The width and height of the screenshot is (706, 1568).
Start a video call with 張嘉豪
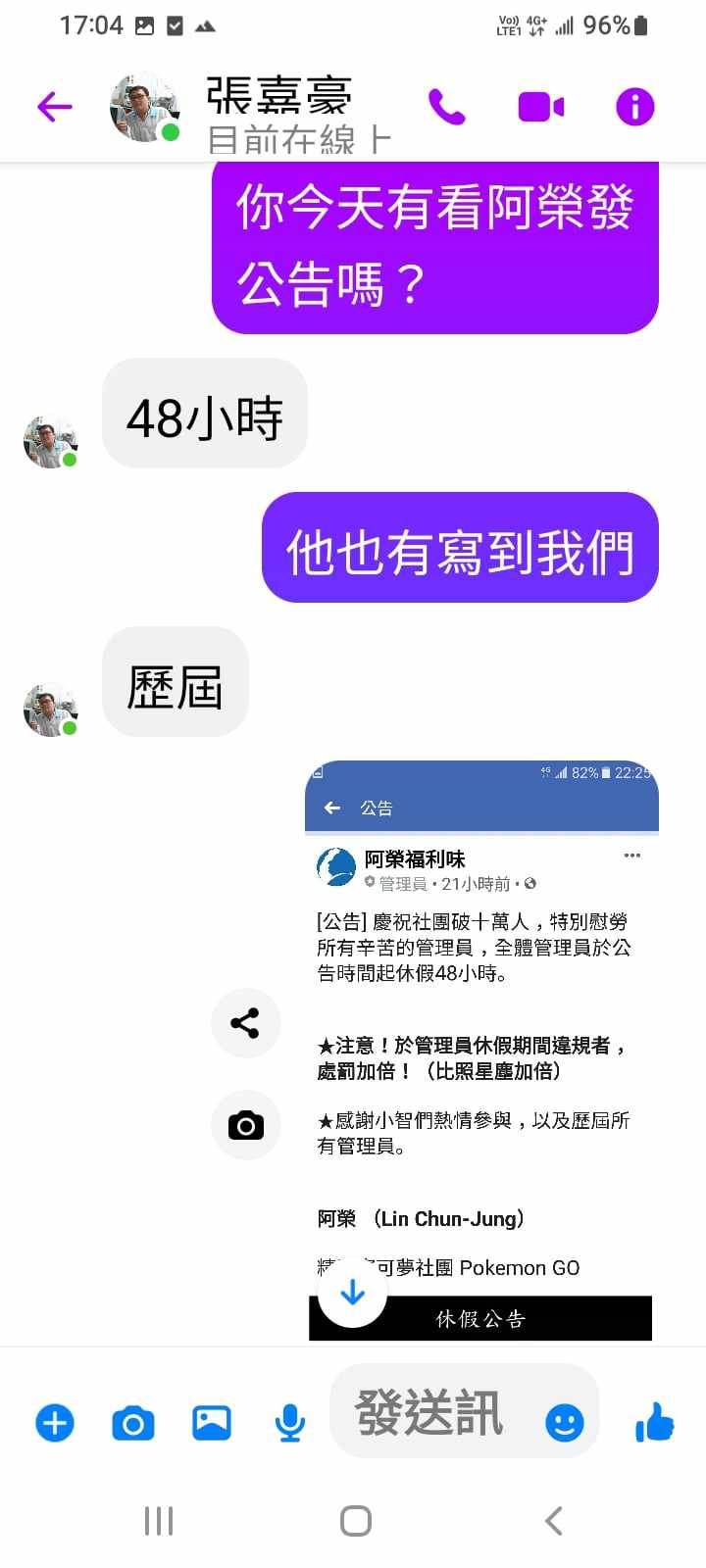coord(540,106)
